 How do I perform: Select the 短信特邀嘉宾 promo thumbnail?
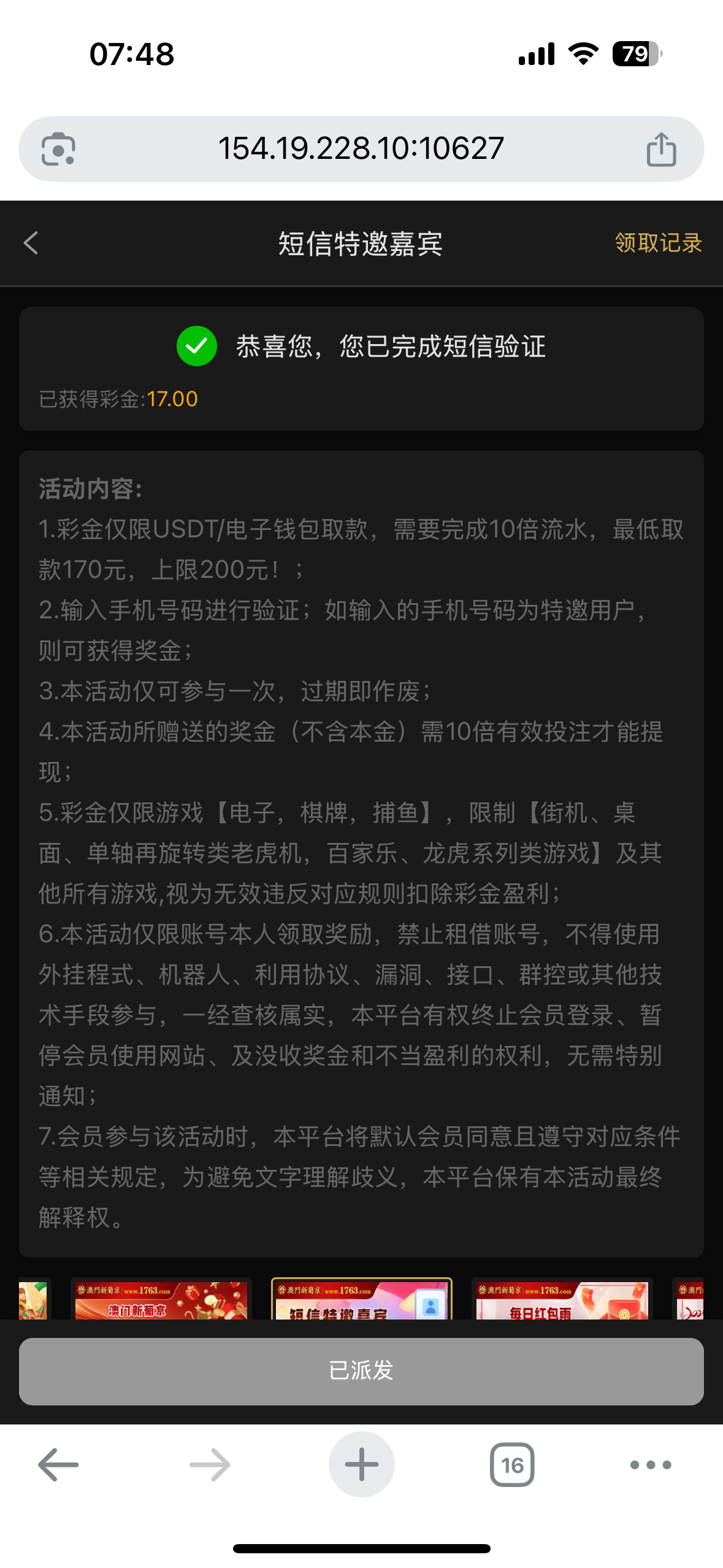pyautogui.click(x=361, y=1300)
